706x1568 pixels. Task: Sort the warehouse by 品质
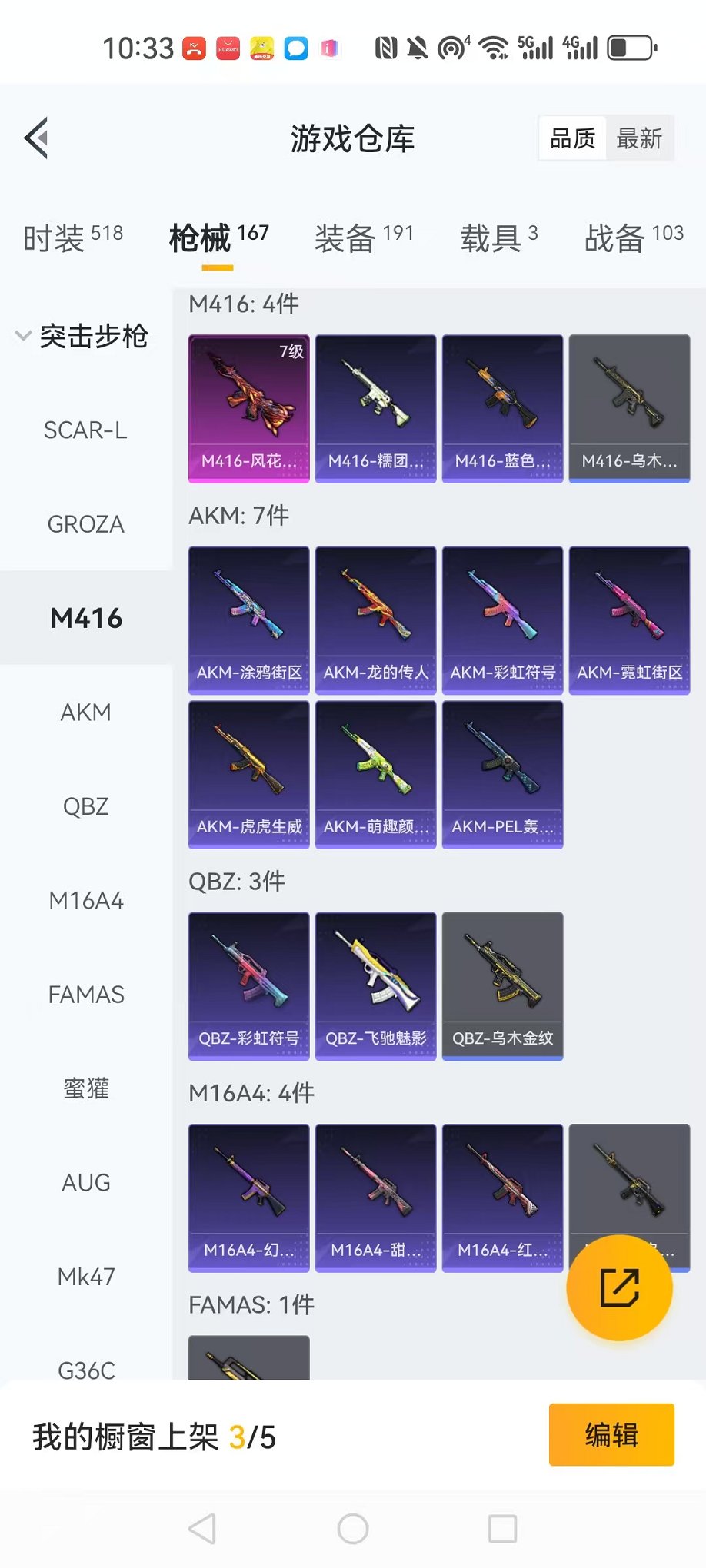[573, 139]
